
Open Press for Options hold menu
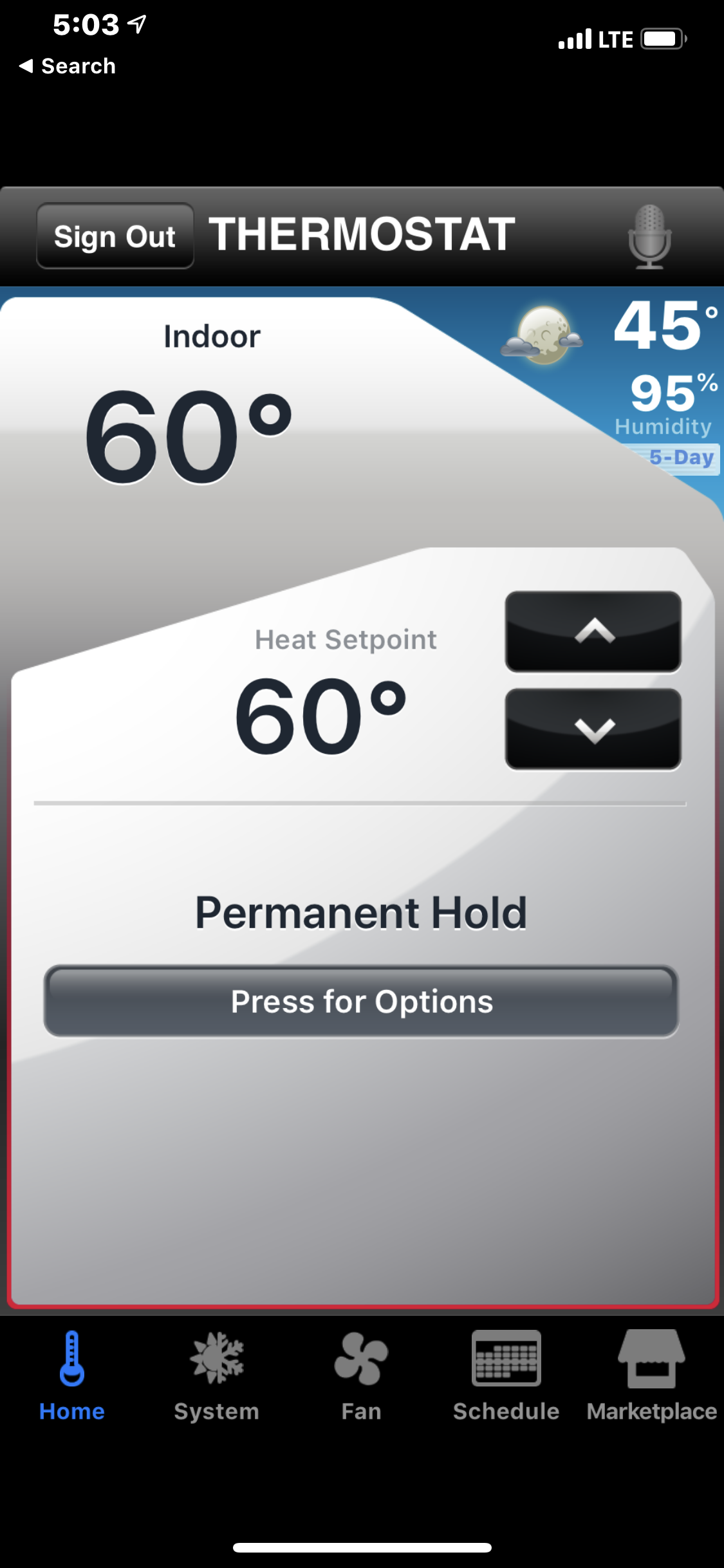[x=361, y=1001]
